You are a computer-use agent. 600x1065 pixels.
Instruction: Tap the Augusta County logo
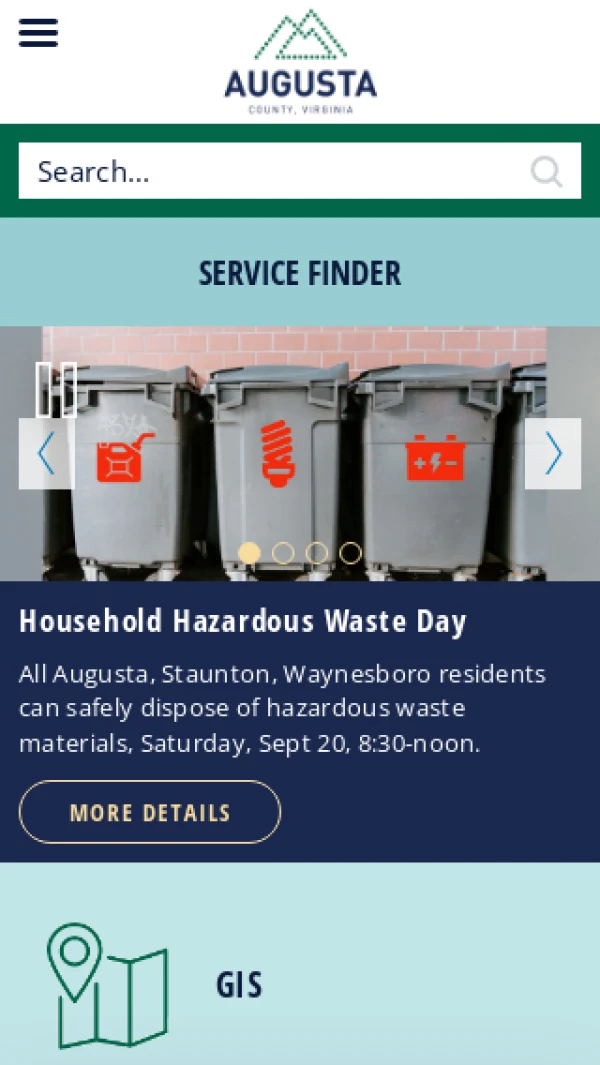tap(300, 62)
